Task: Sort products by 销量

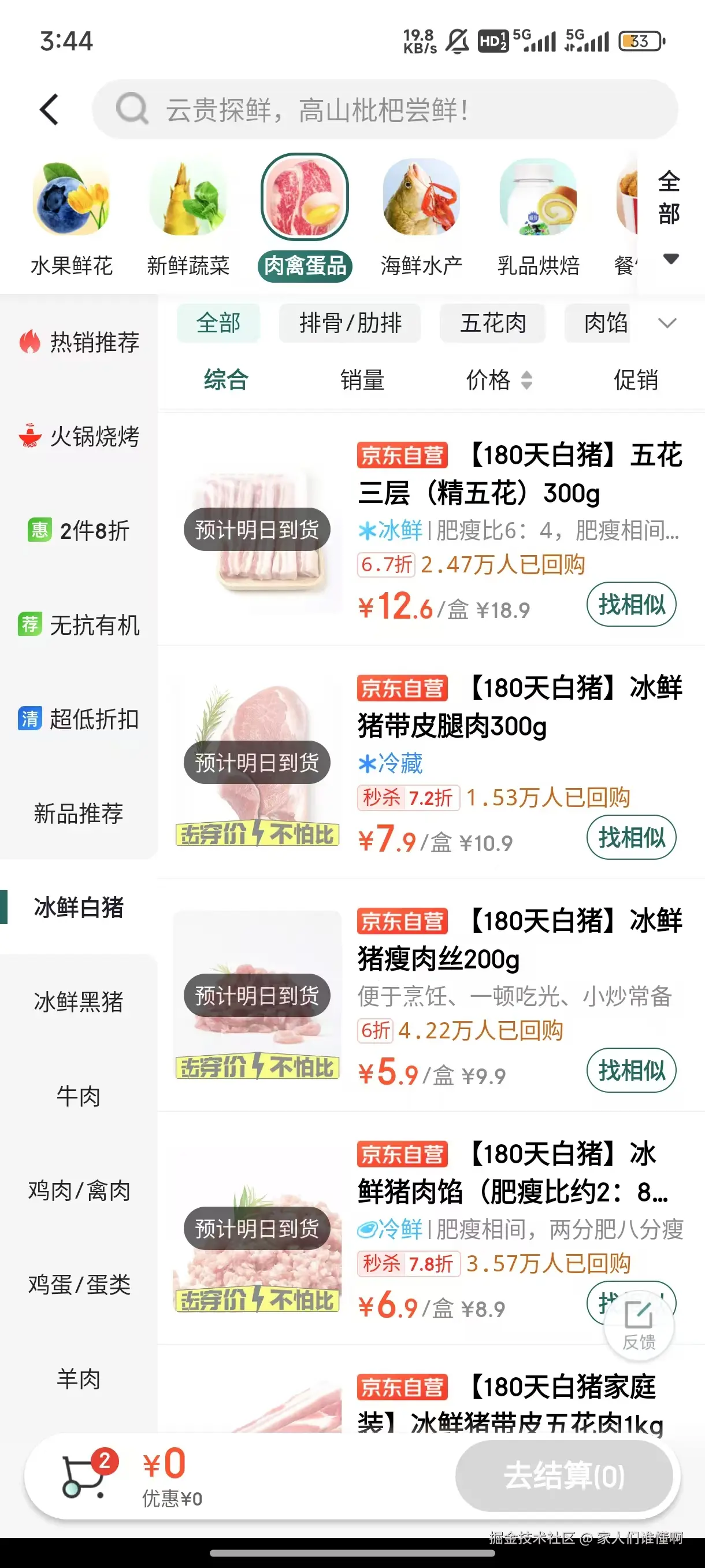Action: point(362,380)
